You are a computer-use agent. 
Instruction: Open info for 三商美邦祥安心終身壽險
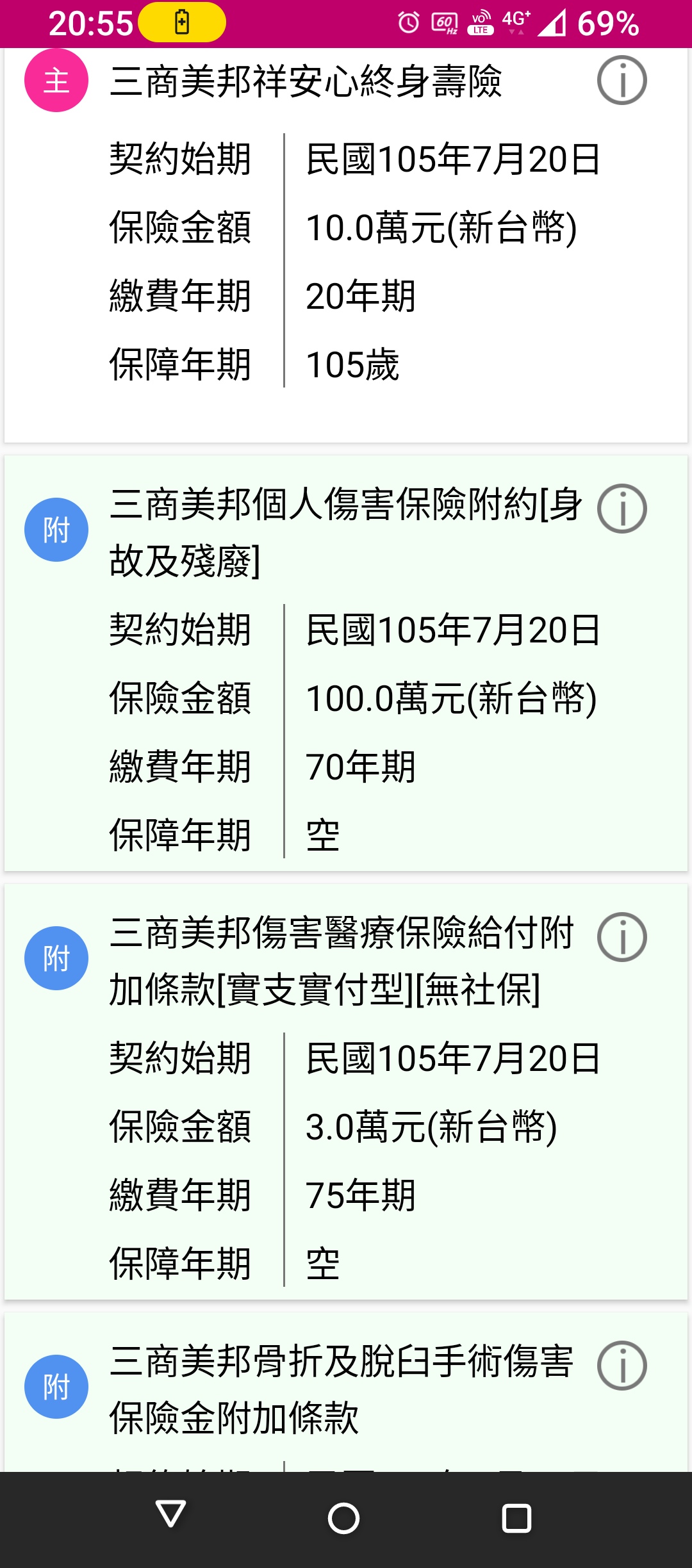622,81
